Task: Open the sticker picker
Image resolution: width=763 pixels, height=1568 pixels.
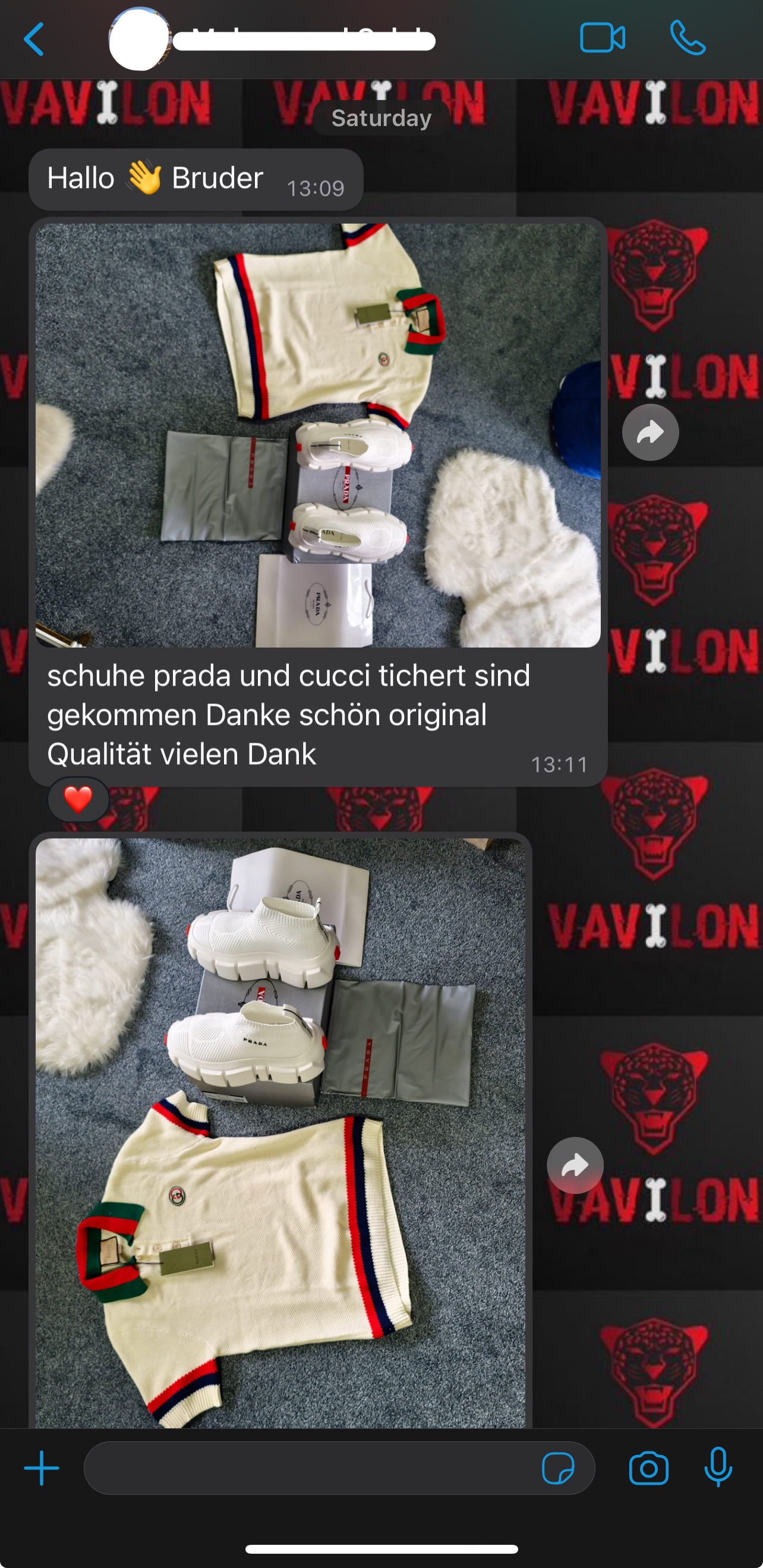Action: 557,1469
